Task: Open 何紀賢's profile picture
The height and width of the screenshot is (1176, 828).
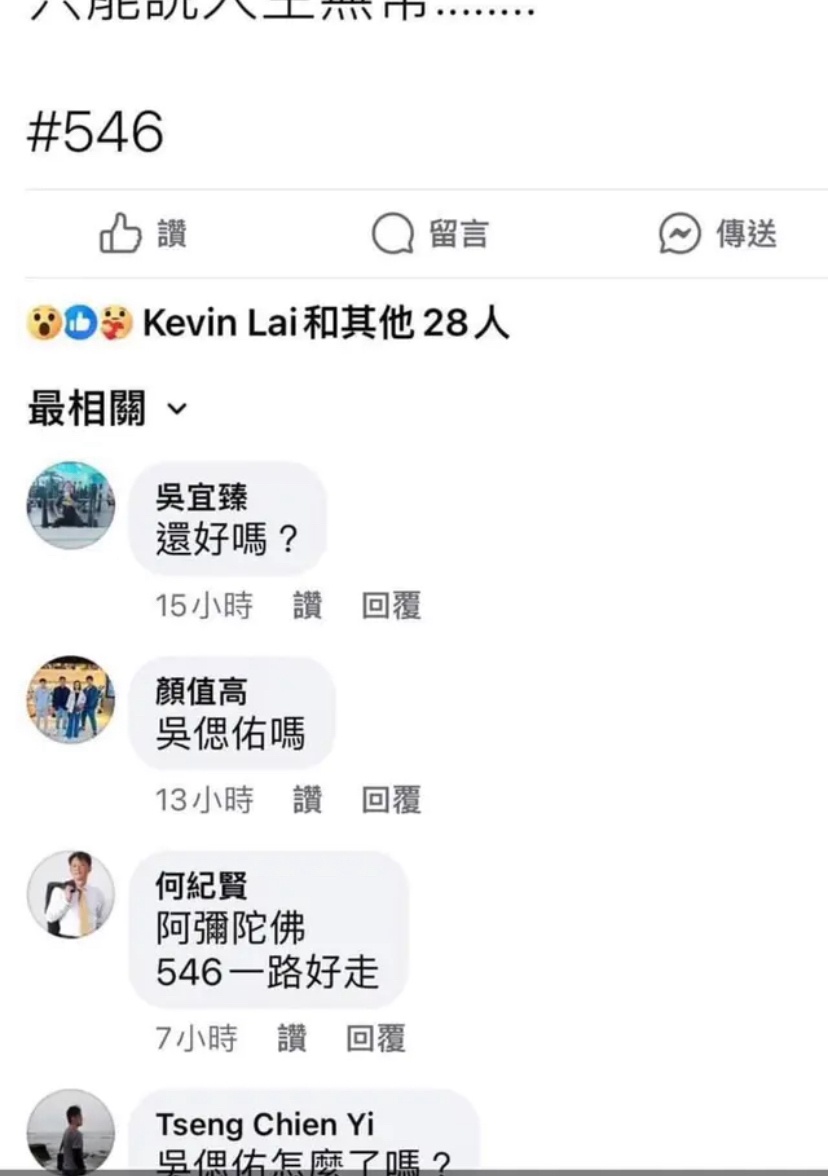Action: click(70, 894)
